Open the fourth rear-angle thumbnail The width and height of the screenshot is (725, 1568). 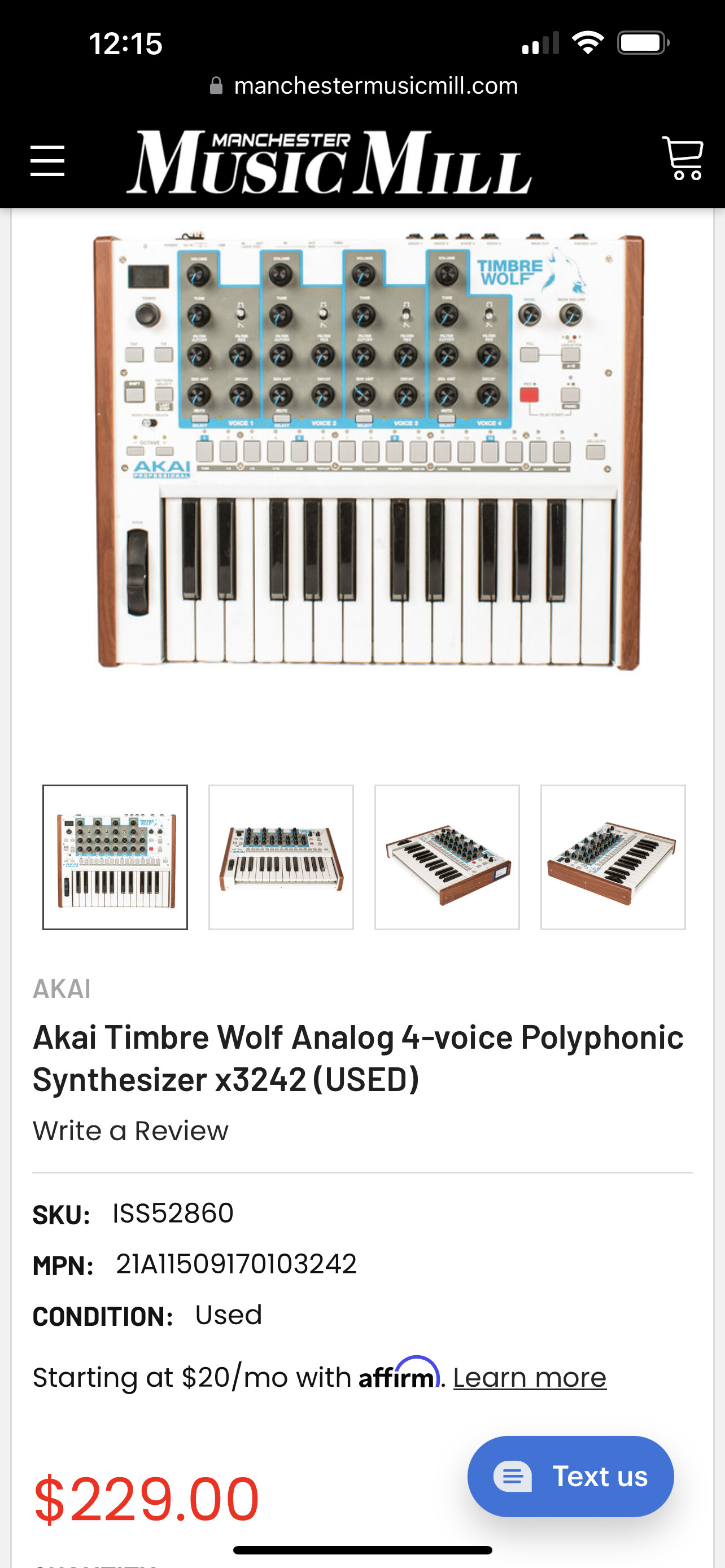pyautogui.click(x=613, y=857)
